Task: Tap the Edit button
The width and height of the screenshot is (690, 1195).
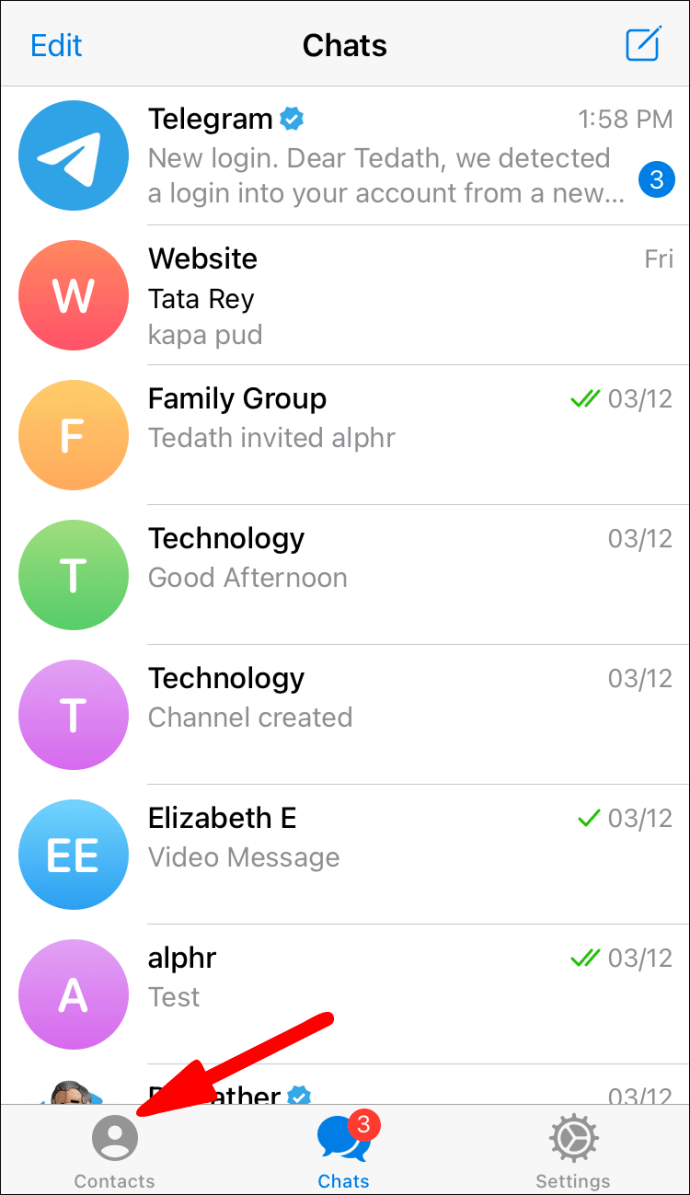Action: [x=56, y=45]
